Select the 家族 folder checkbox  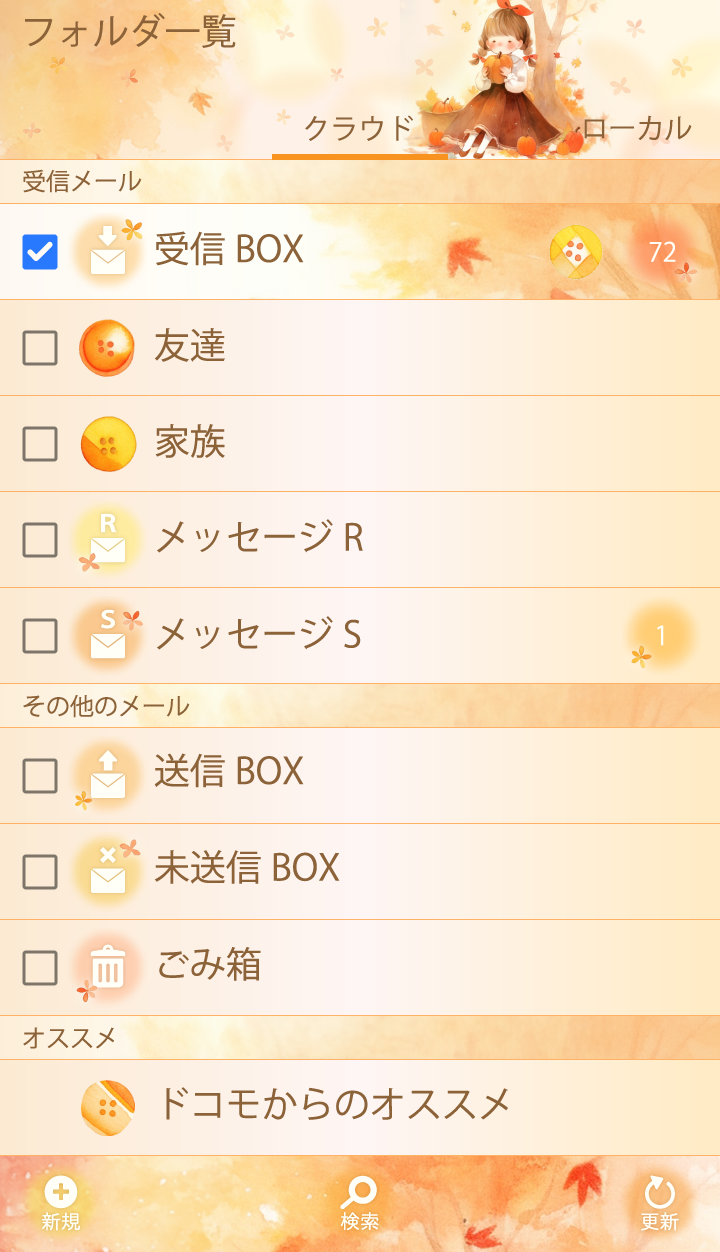[40, 444]
